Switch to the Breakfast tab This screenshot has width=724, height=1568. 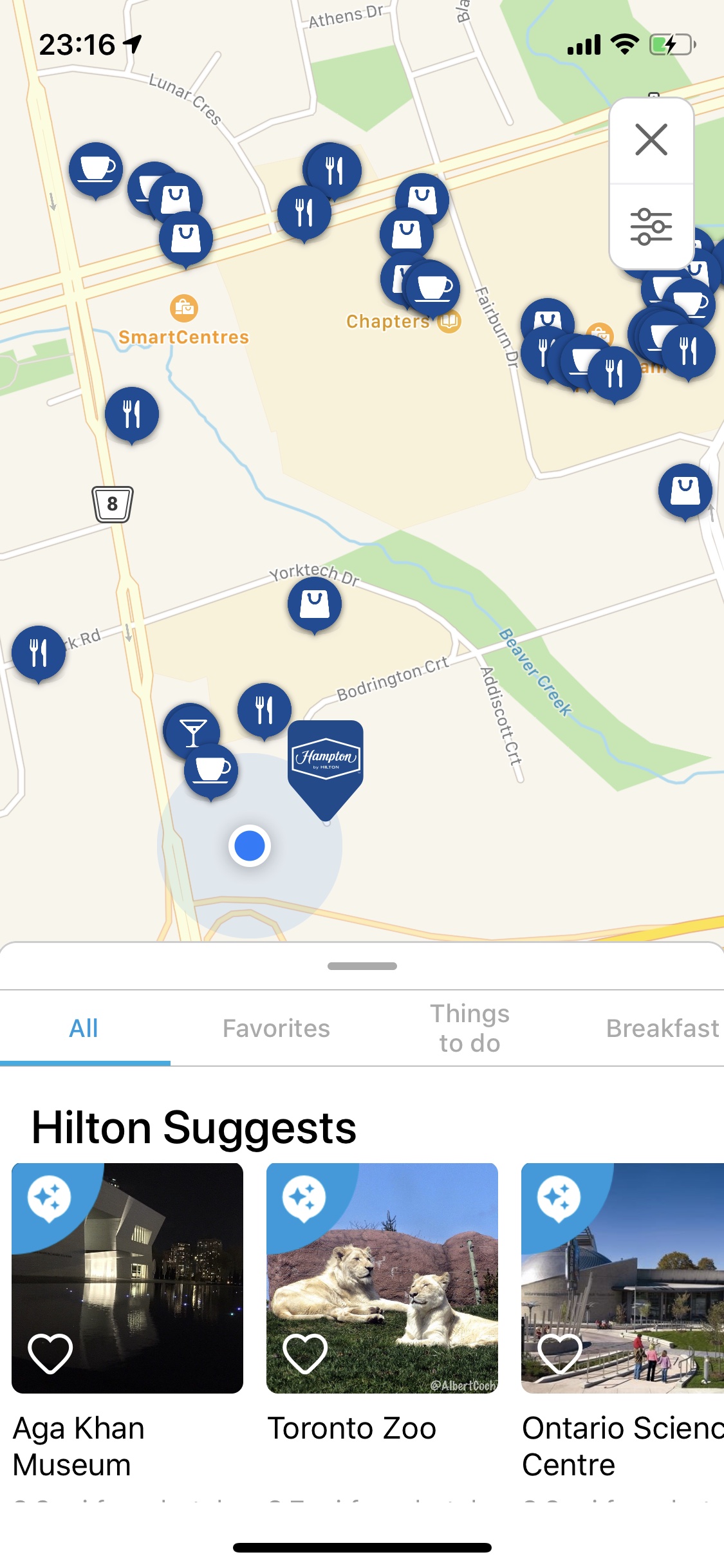tap(662, 1028)
